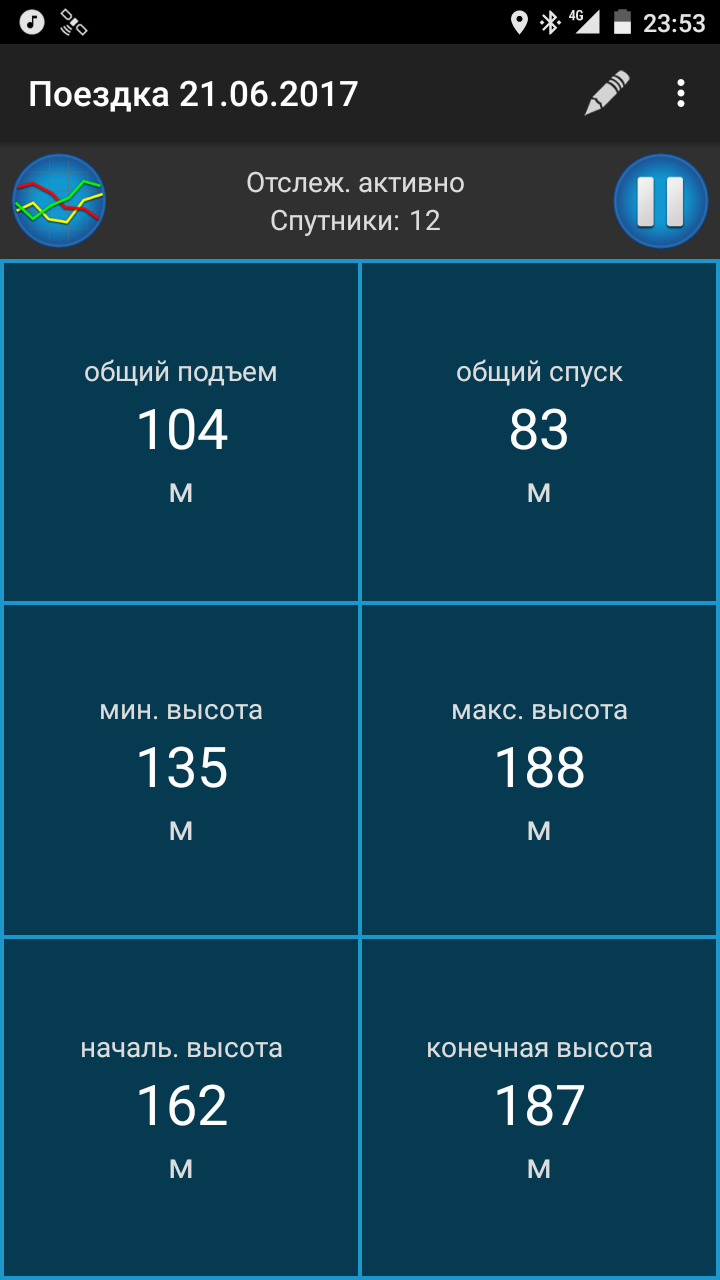Open the началь. высота tile
The image size is (720, 1280).
(x=181, y=1108)
